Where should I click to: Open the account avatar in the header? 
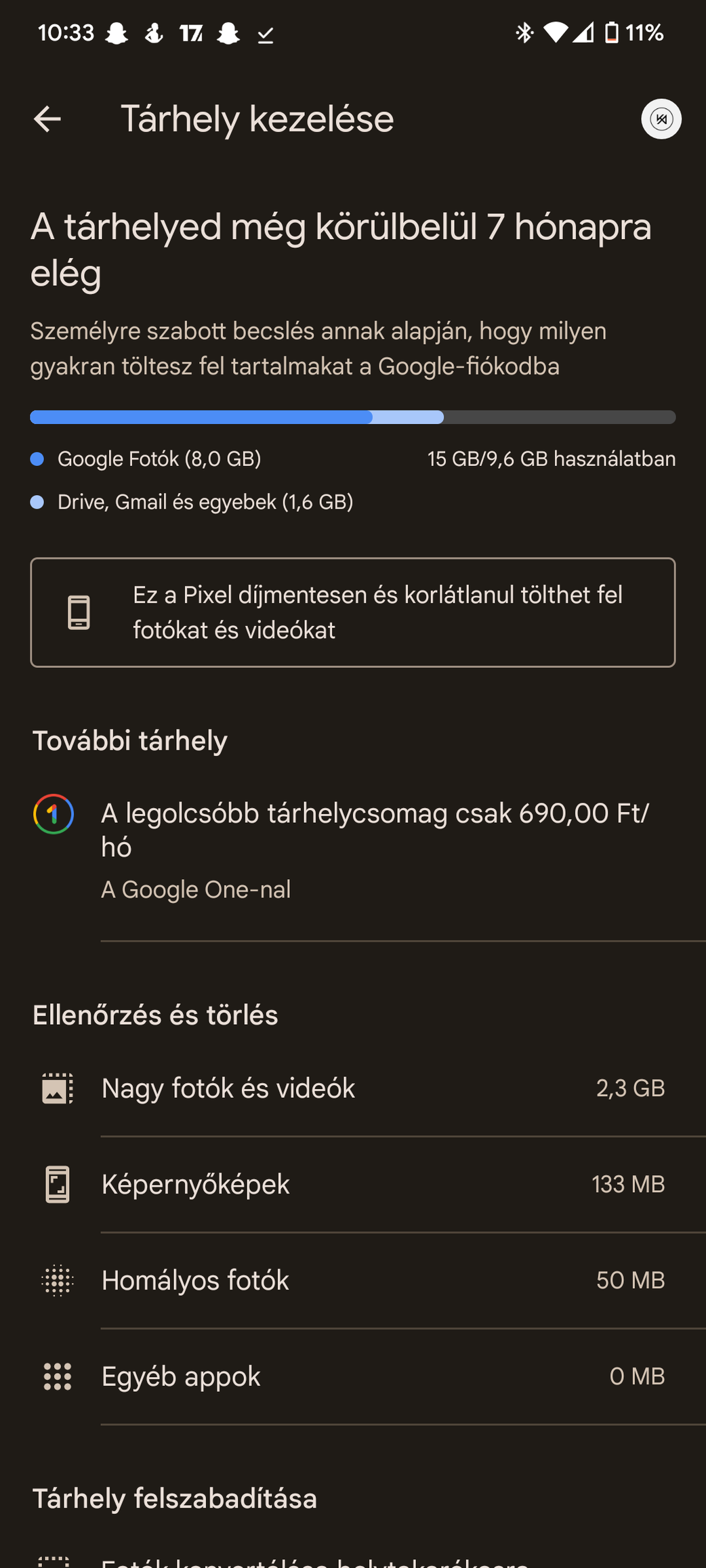click(661, 119)
